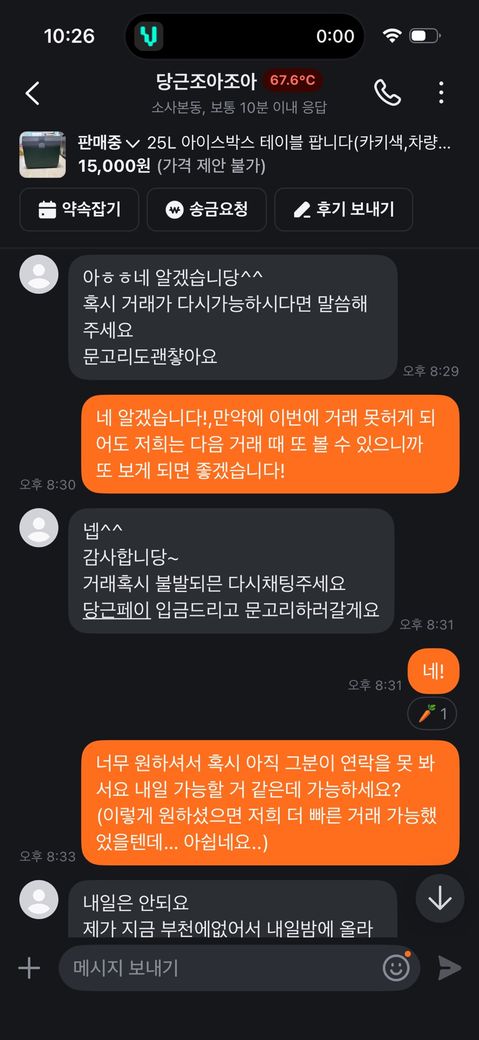
Task: Open the 25L 아이스박스 listing thumbnail
Action: click(x=42, y=154)
